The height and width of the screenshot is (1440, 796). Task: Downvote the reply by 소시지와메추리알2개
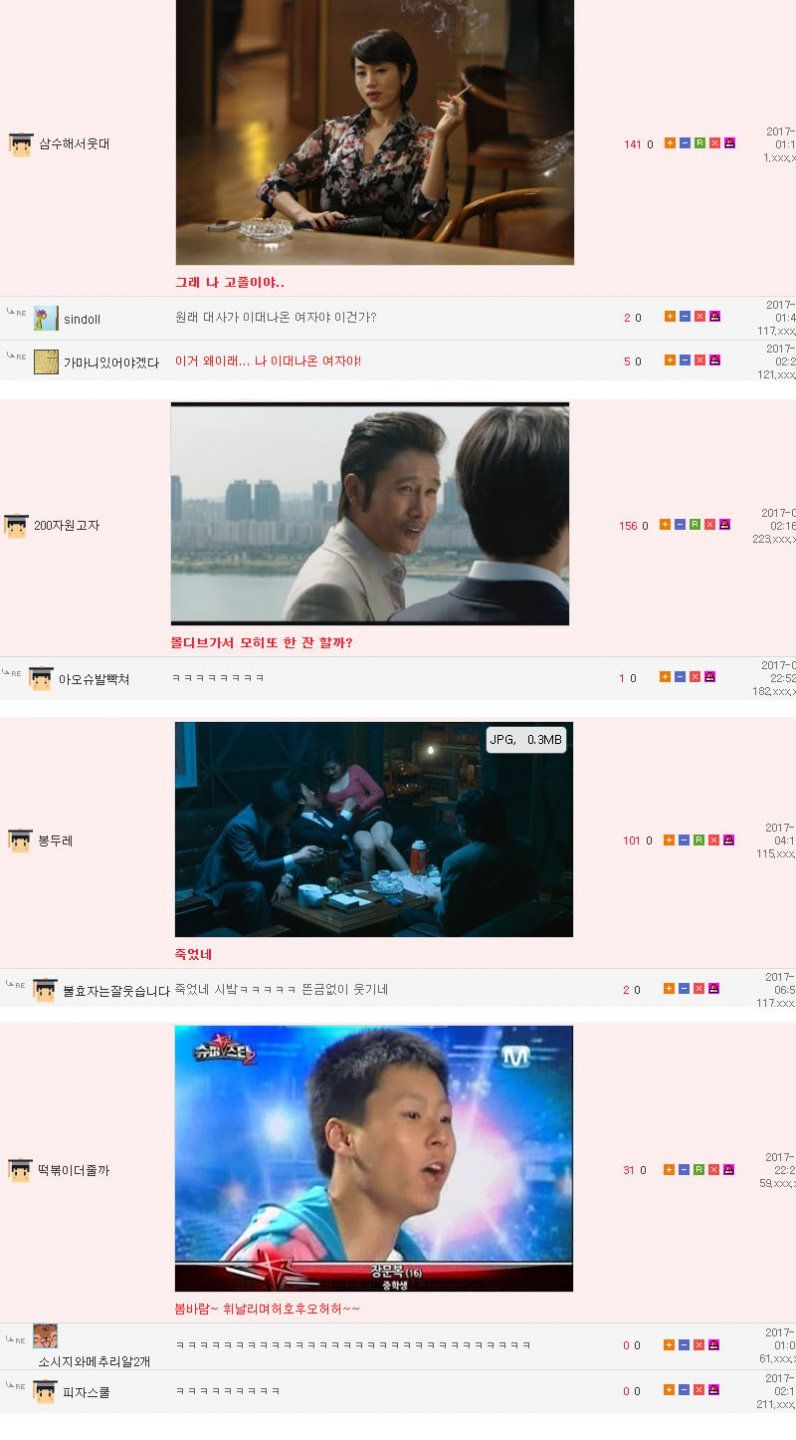pyautogui.click(x=685, y=1345)
